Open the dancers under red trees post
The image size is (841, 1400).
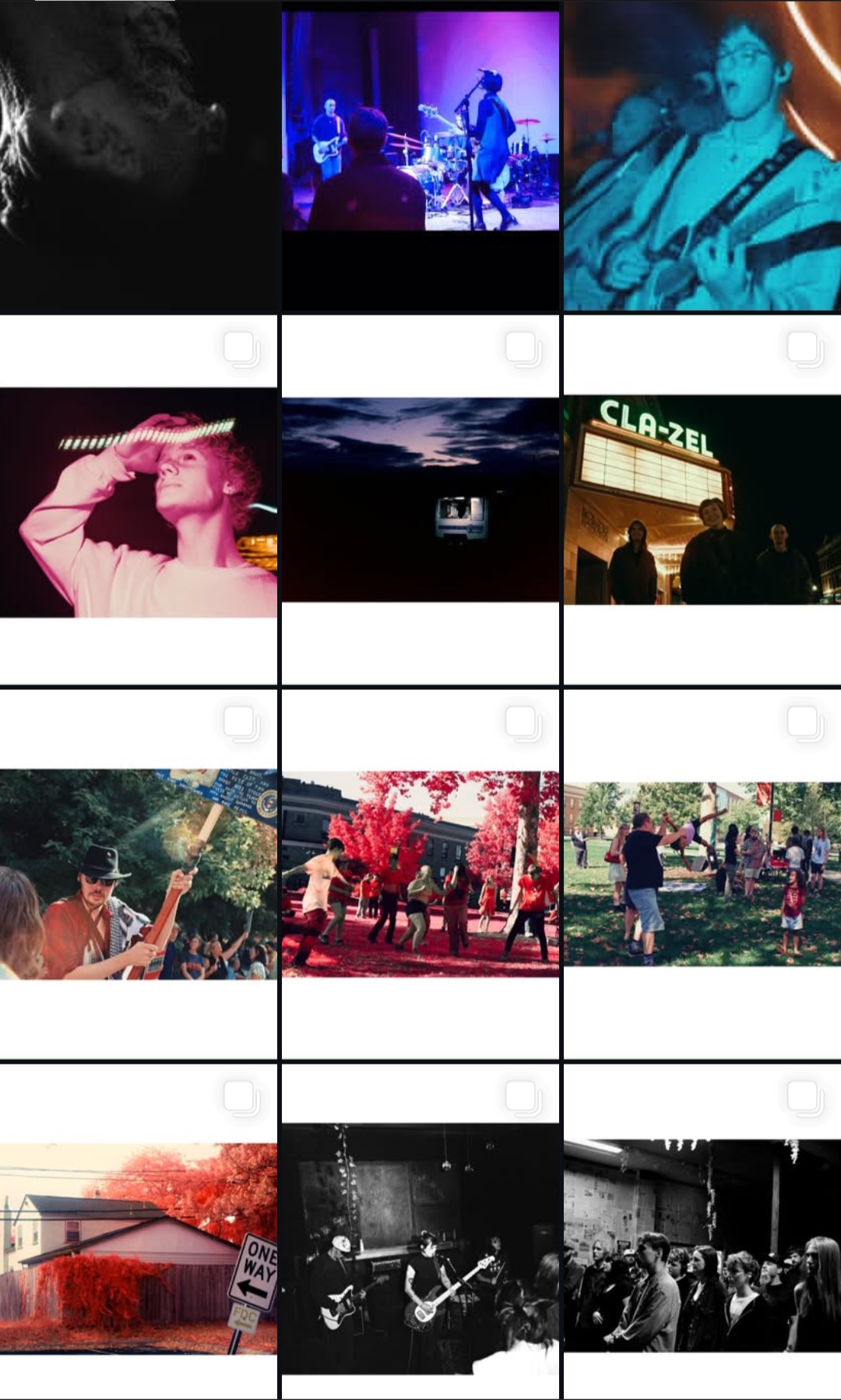[x=420, y=874]
